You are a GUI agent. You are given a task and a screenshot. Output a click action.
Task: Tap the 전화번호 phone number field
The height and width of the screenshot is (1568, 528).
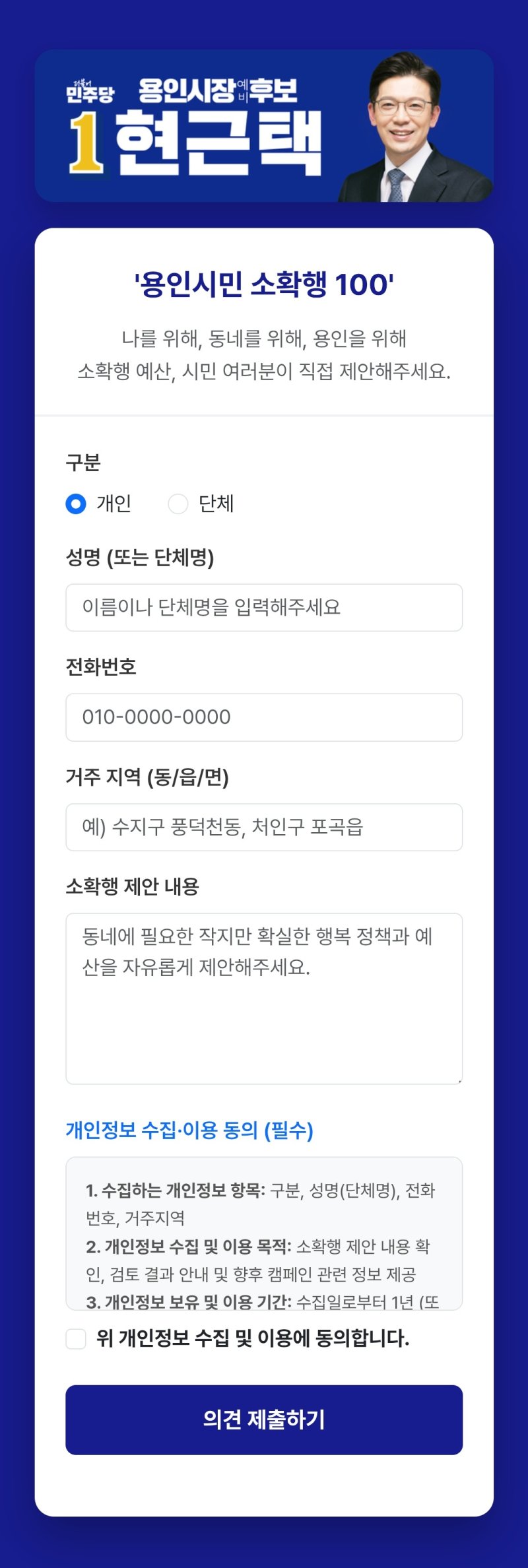[x=264, y=717]
